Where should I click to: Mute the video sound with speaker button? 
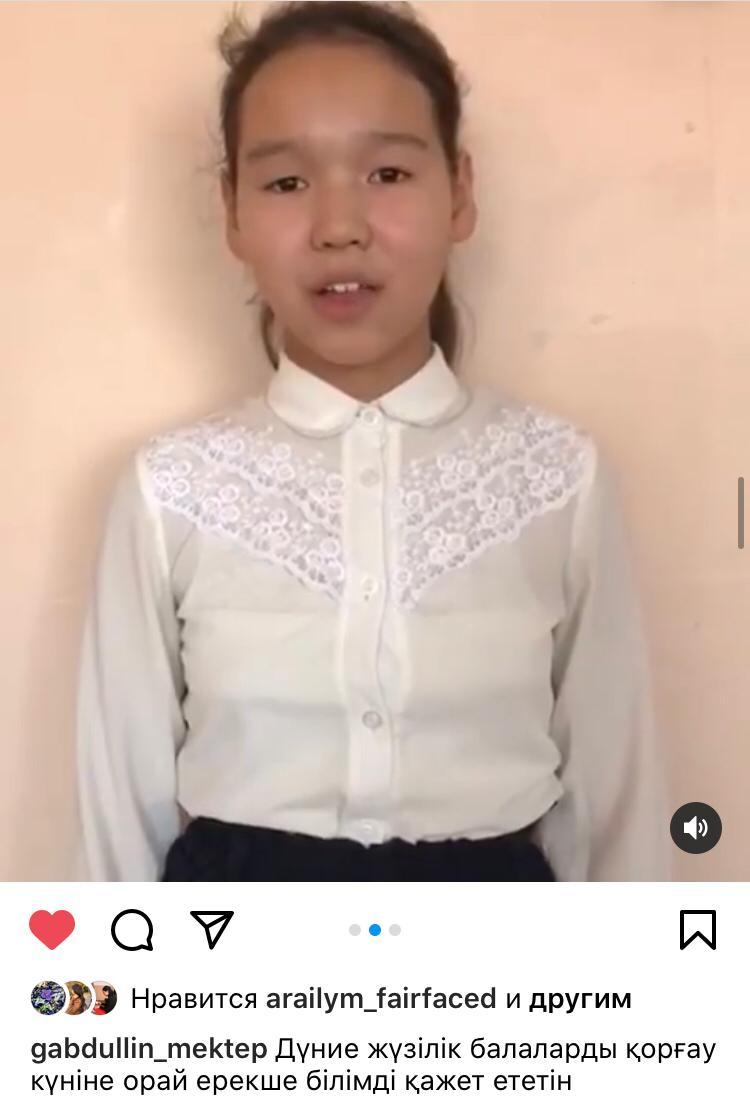pos(696,828)
